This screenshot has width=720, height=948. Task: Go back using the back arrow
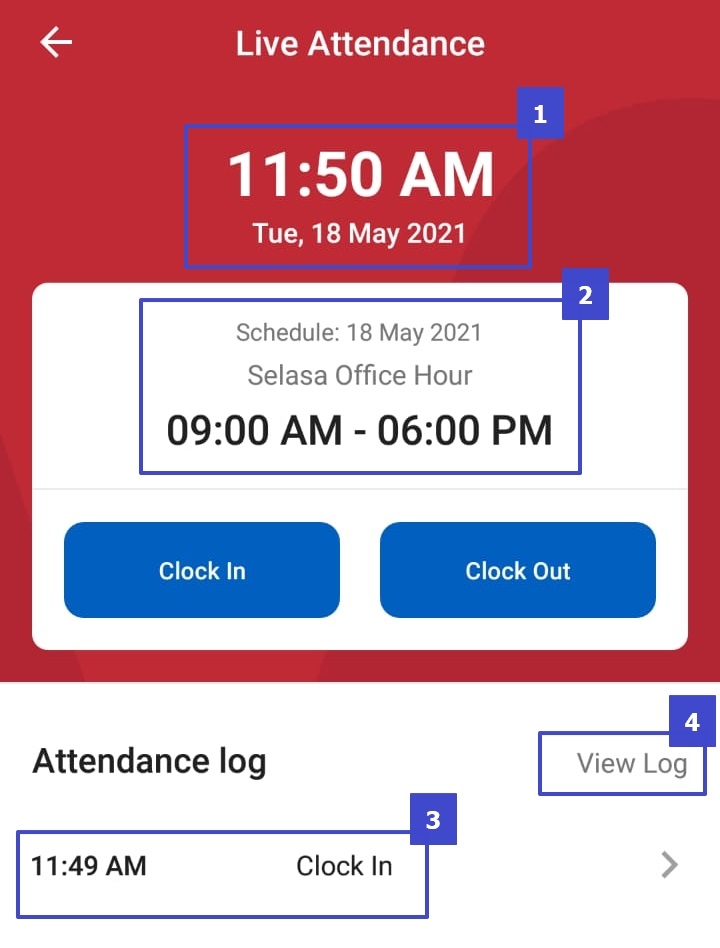click(x=56, y=43)
